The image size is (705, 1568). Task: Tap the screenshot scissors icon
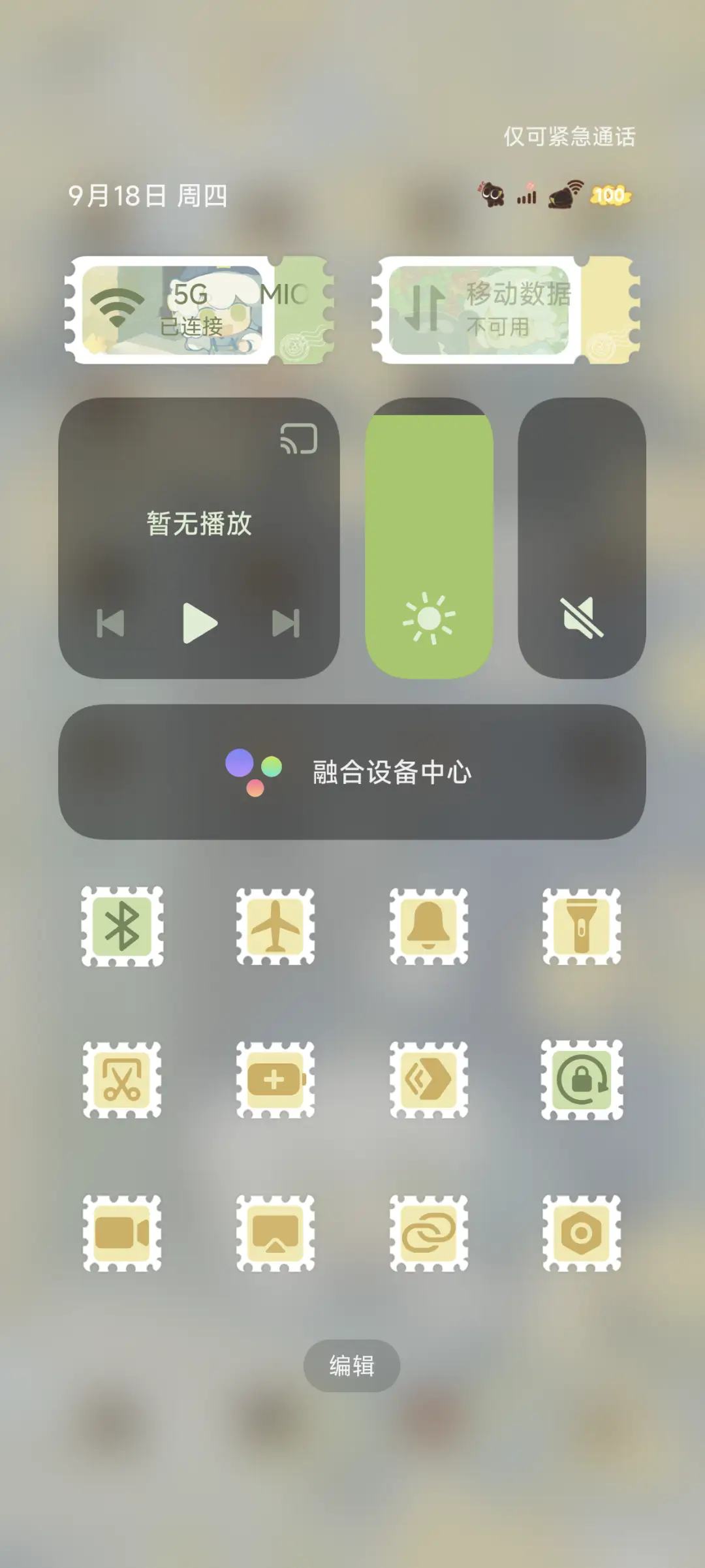123,1080
